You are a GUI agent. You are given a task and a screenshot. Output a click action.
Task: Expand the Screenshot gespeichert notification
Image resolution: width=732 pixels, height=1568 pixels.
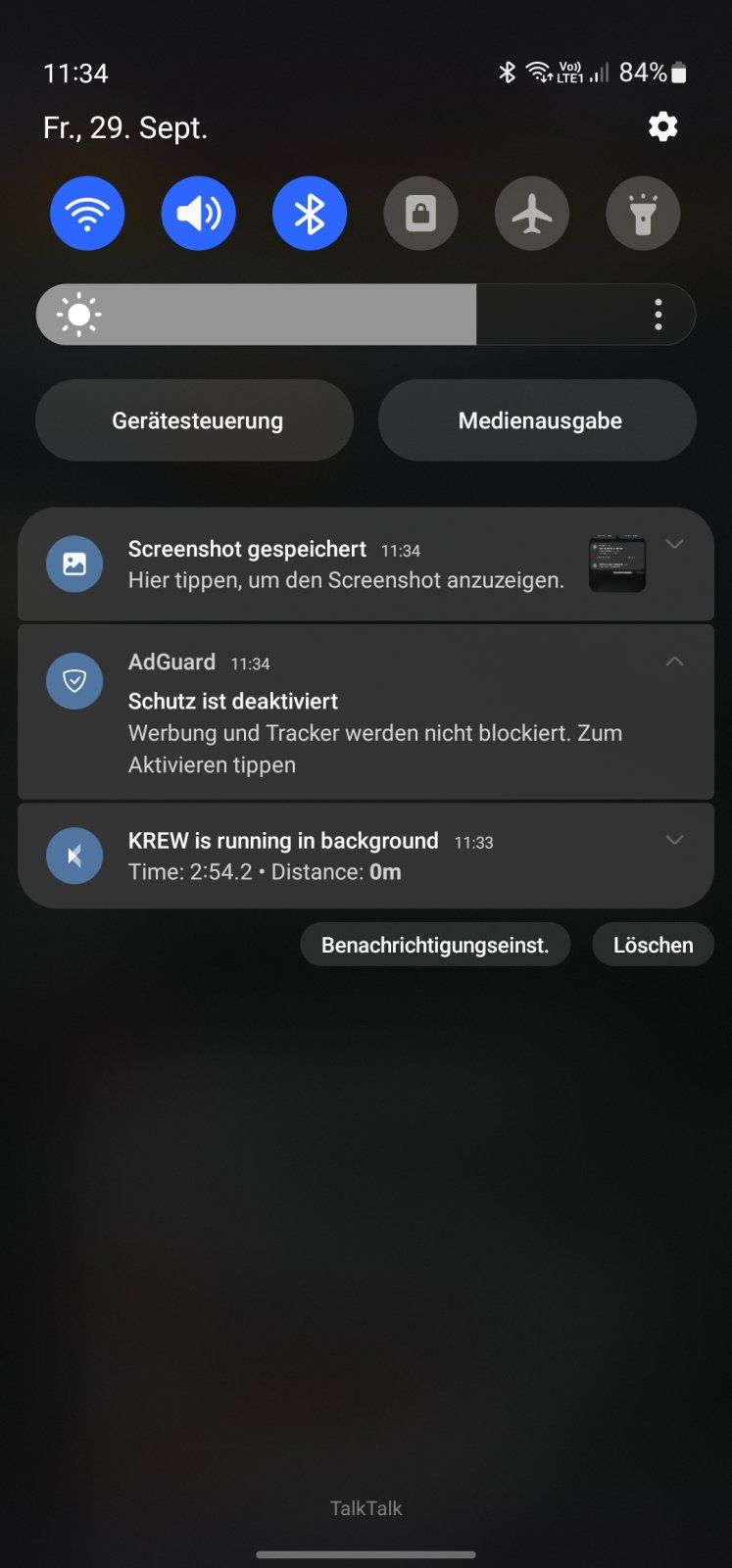coord(674,544)
